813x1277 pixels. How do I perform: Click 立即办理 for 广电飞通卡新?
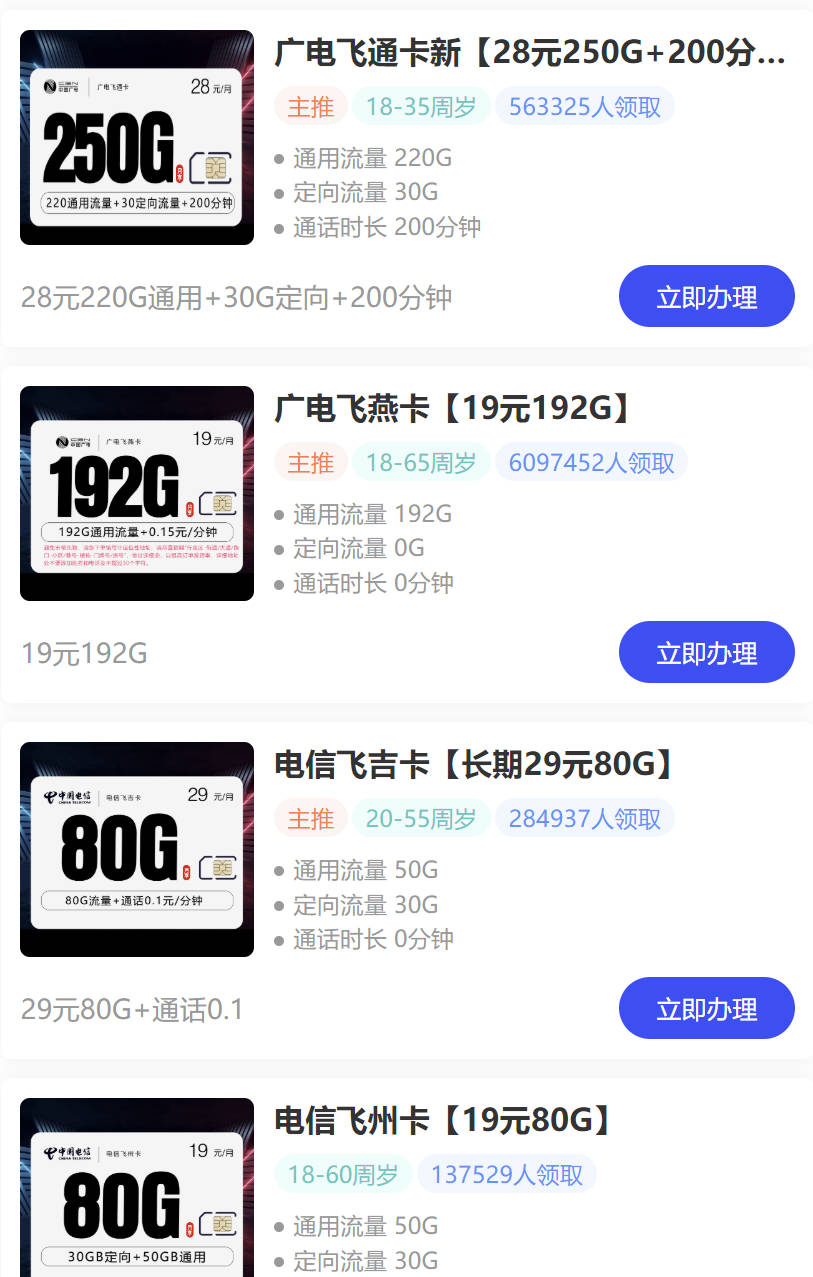pos(706,296)
